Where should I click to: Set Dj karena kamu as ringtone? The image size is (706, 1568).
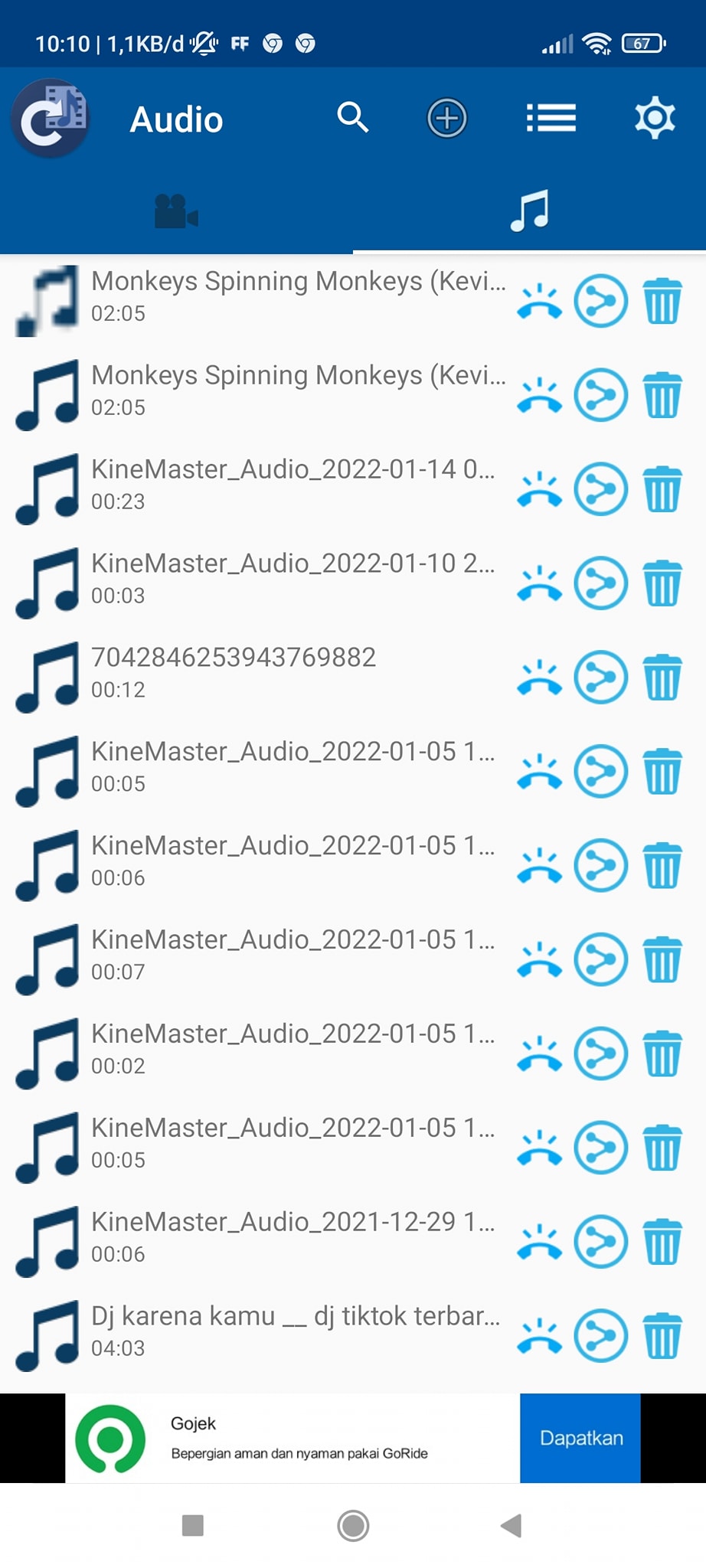tap(540, 1335)
